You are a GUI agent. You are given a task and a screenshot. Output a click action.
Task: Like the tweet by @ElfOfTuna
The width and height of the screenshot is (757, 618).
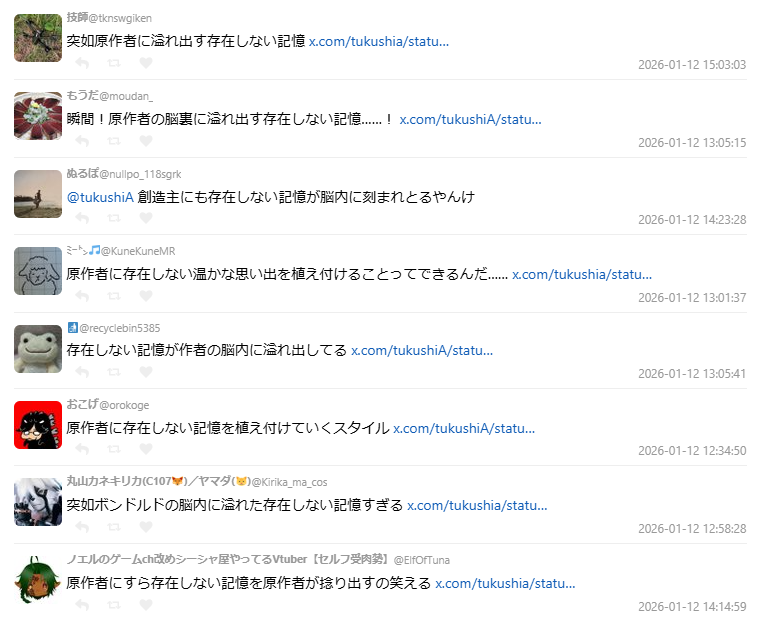point(145,604)
